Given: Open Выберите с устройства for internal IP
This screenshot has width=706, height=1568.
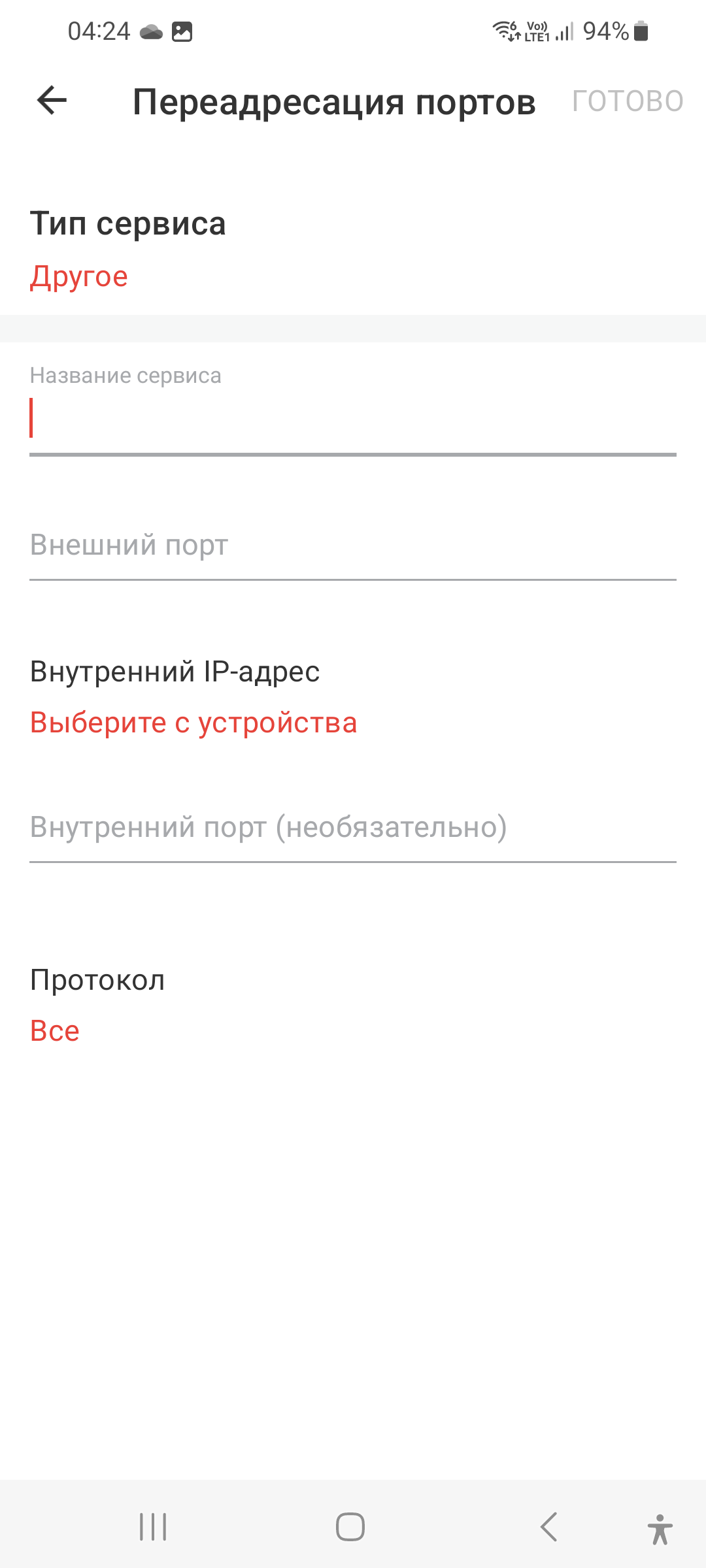Looking at the screenshot, I should pos(193,723).
